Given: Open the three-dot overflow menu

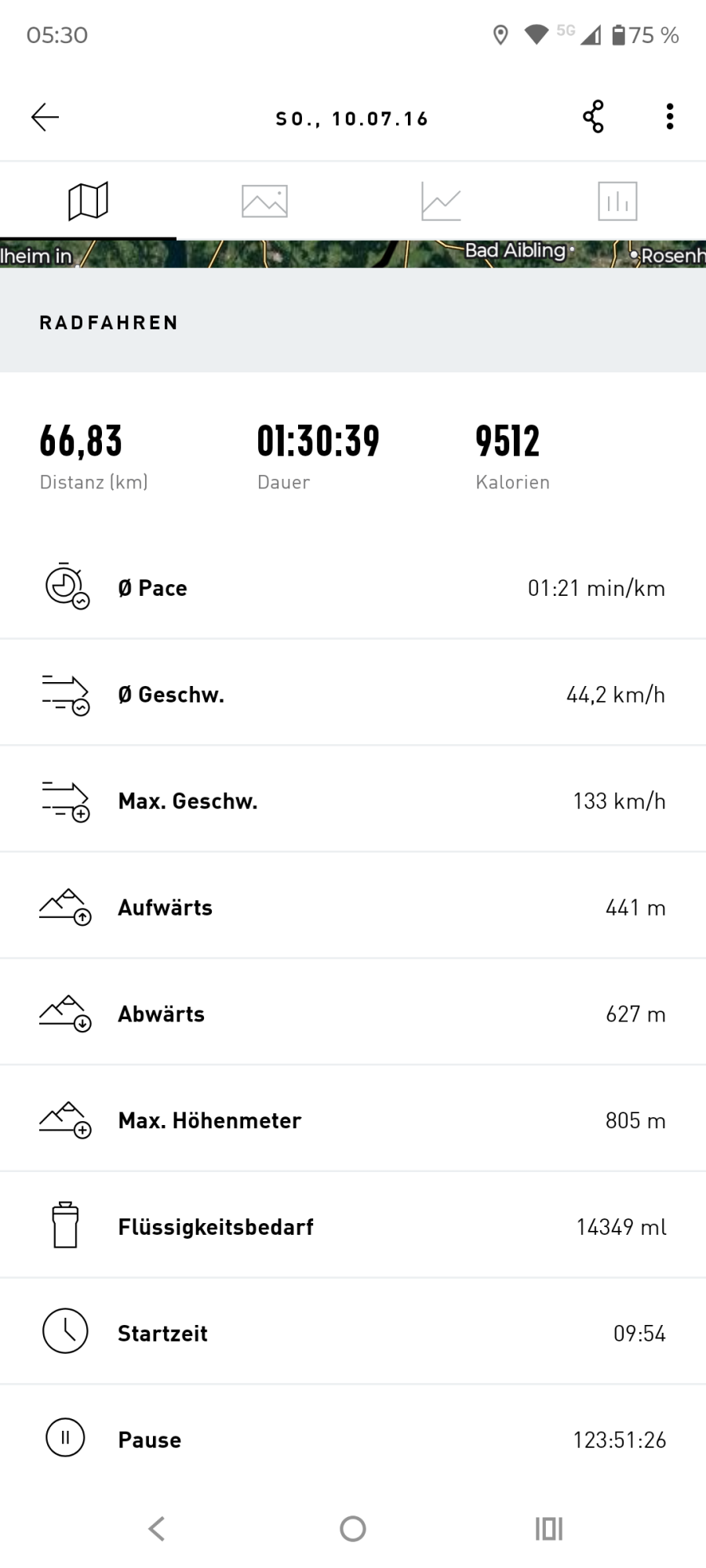Looking at the screenshot, I should tap(669, 117).
